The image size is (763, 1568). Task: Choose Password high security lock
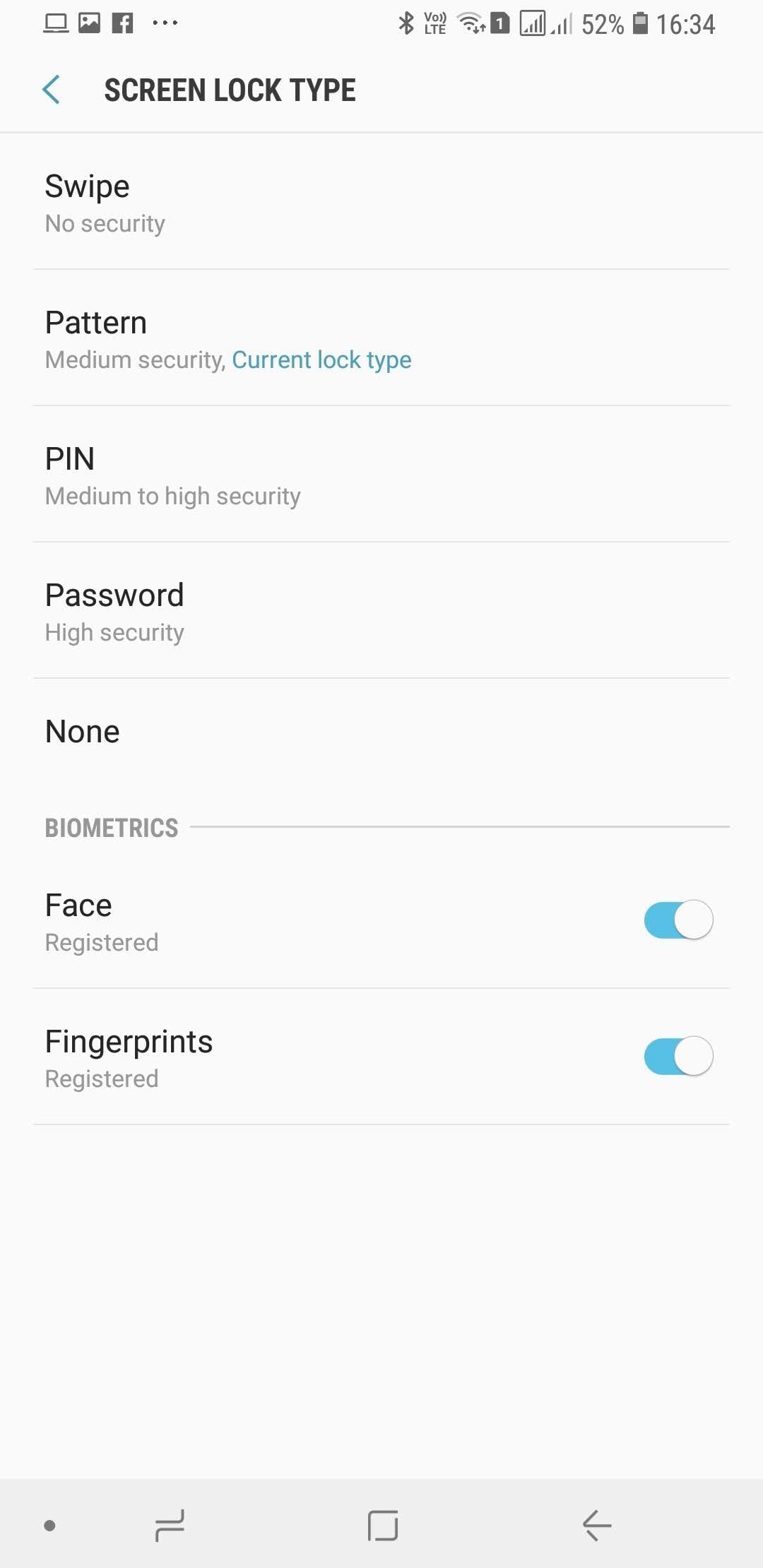coord(381,612)
